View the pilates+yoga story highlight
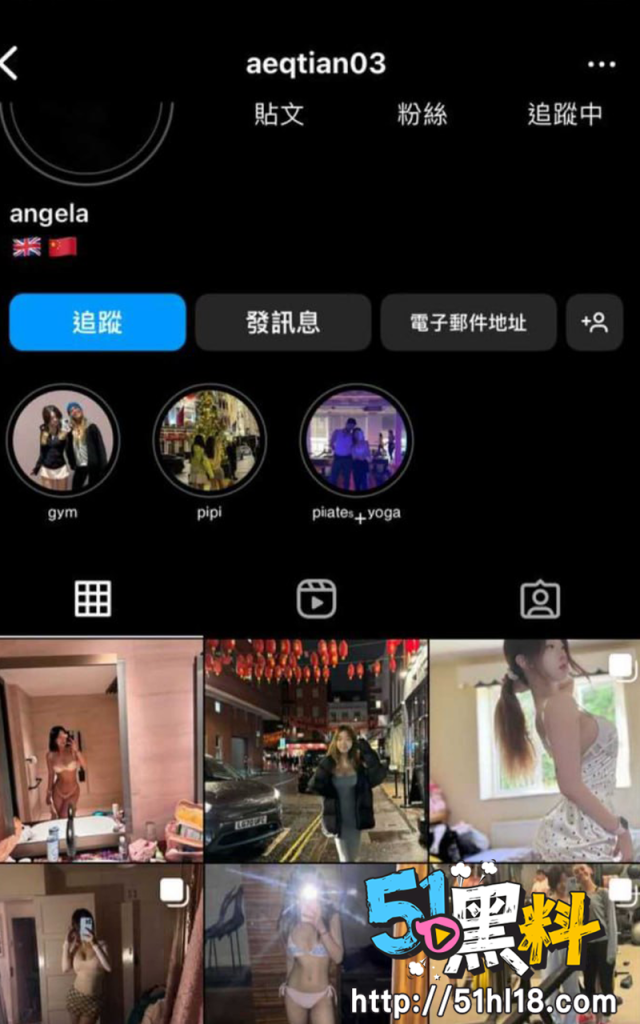 pos(356,441)
